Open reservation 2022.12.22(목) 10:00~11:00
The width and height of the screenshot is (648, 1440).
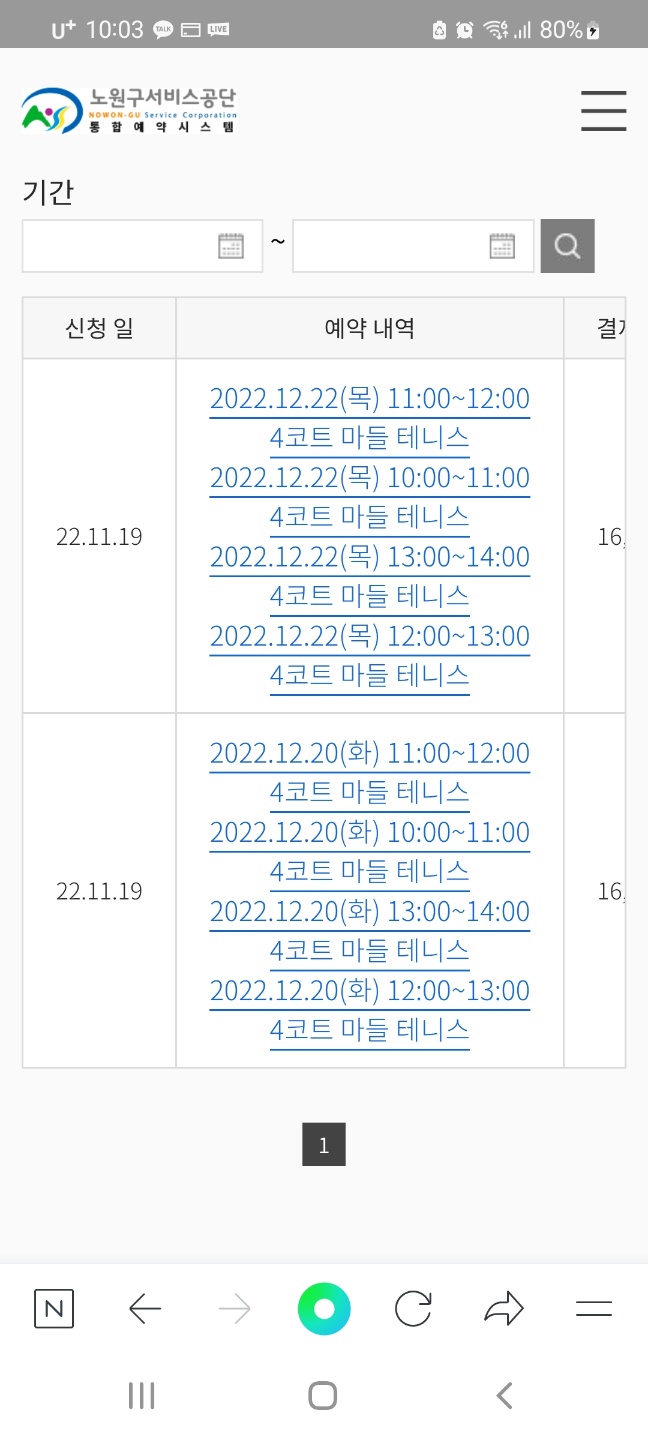(x=369, y=478)
